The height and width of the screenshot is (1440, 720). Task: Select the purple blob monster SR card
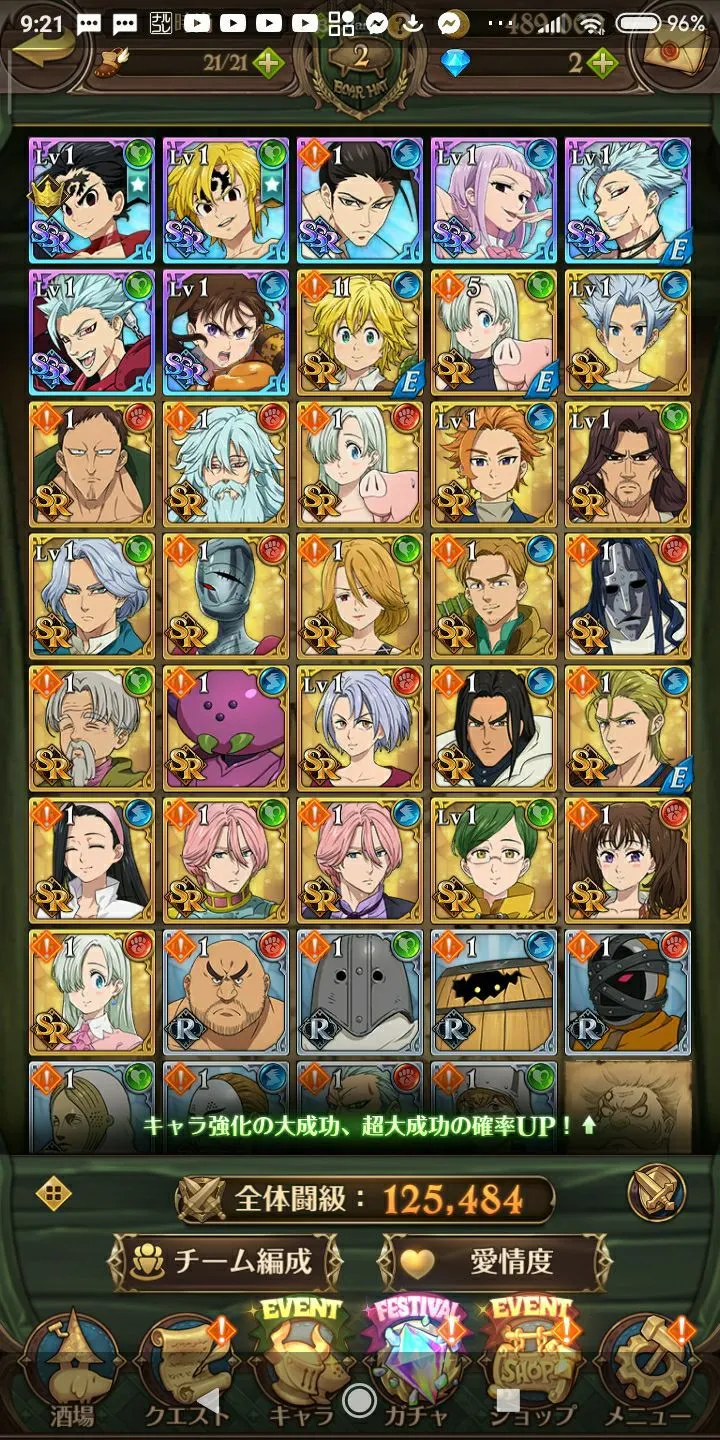pyautogui.click(x=226, y=728)
